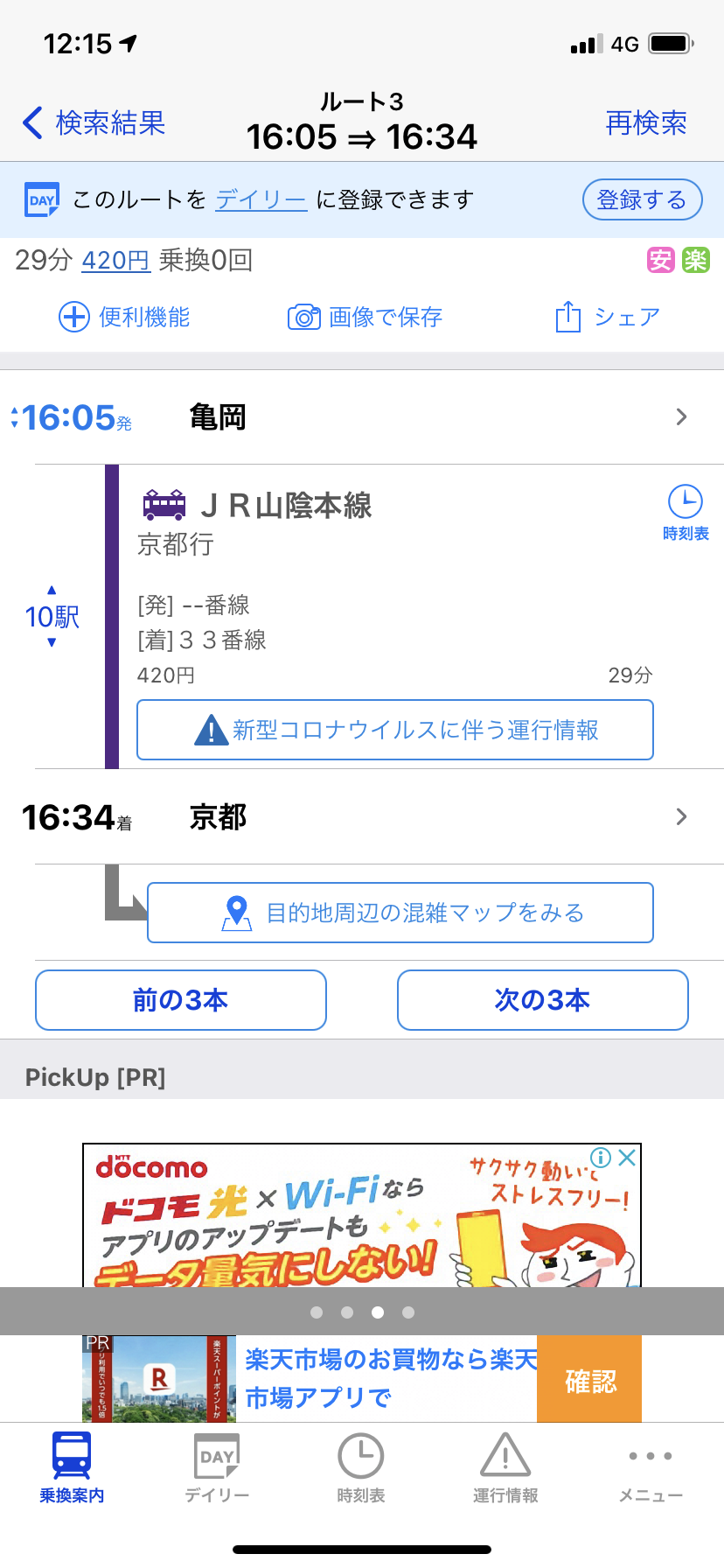Open the デイリー link

point(261,200)
